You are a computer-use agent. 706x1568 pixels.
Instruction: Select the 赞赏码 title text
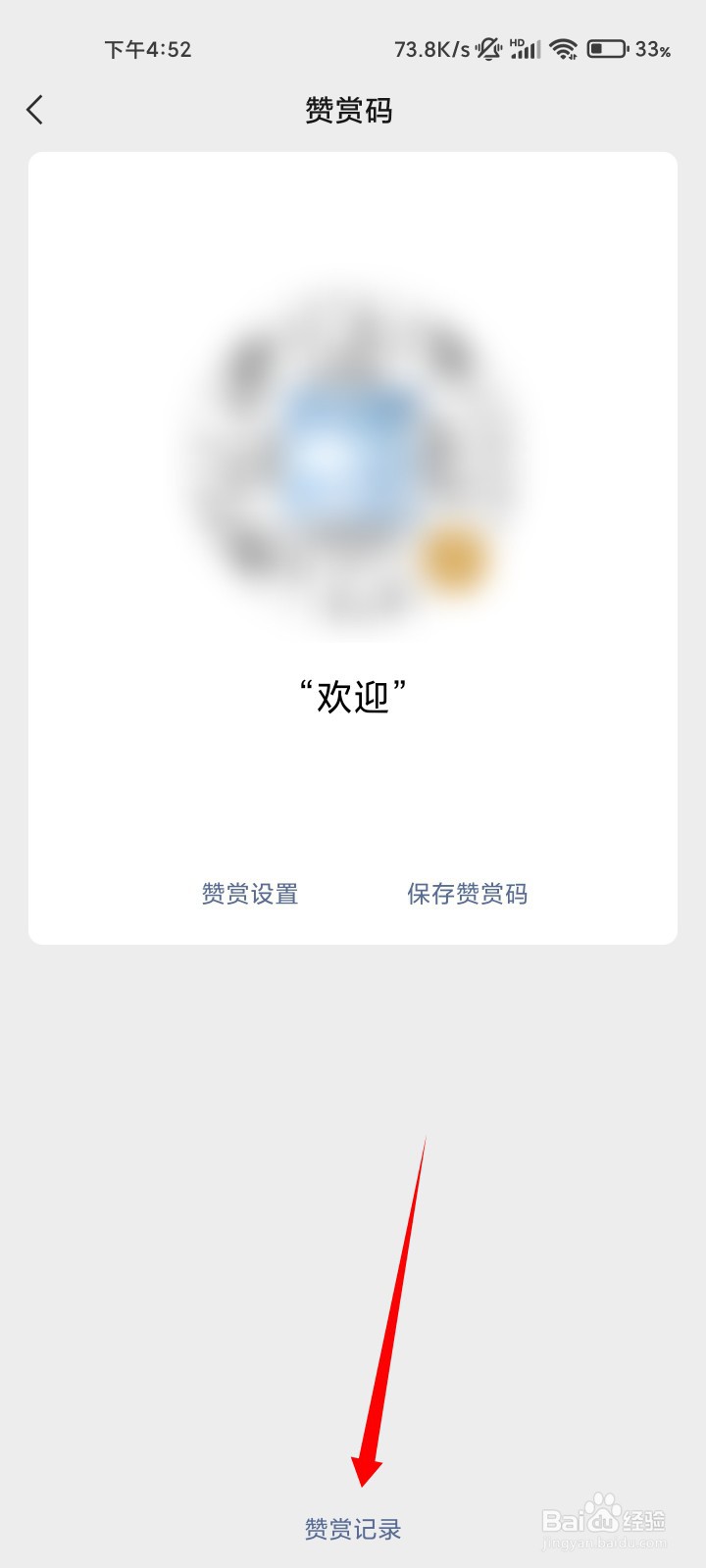[349, 110]
